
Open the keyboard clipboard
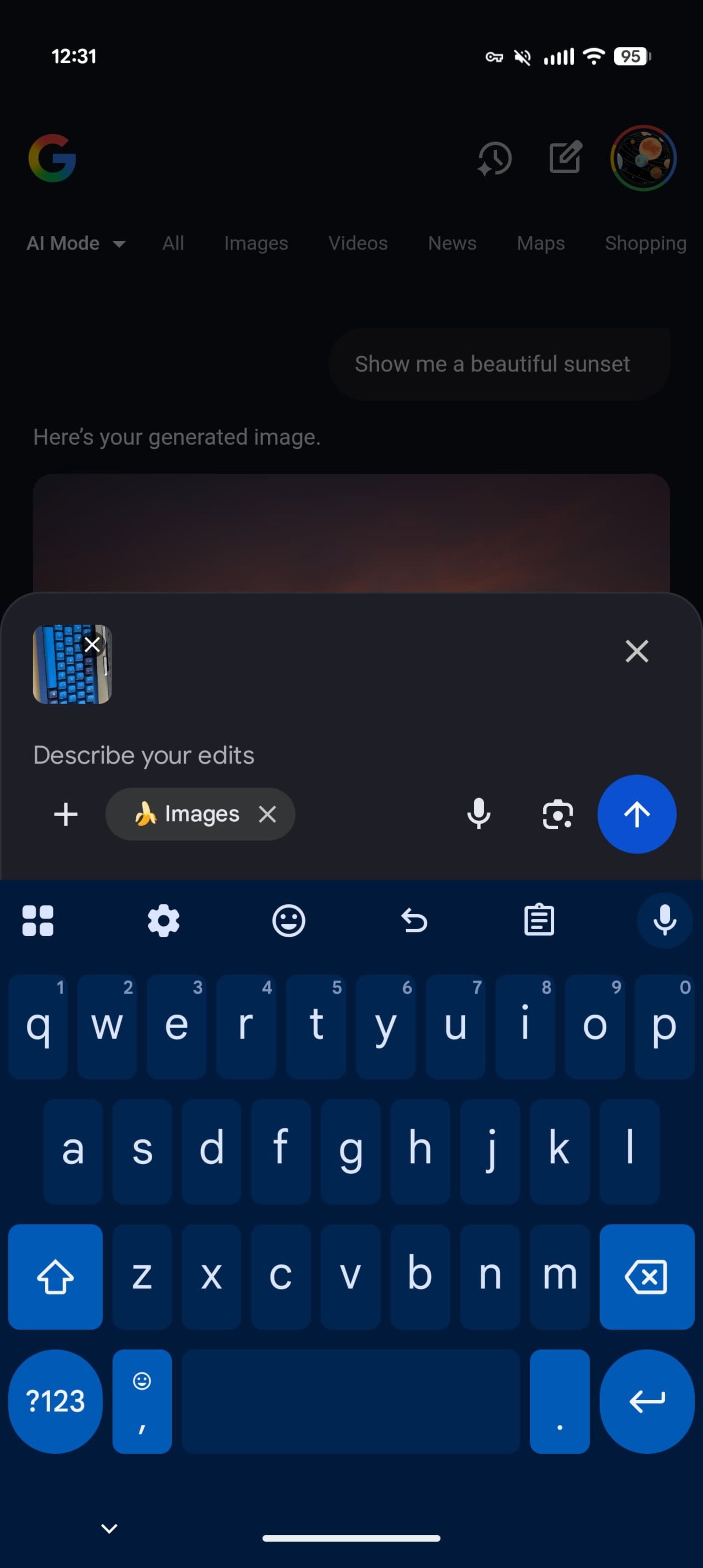[539, 921]
